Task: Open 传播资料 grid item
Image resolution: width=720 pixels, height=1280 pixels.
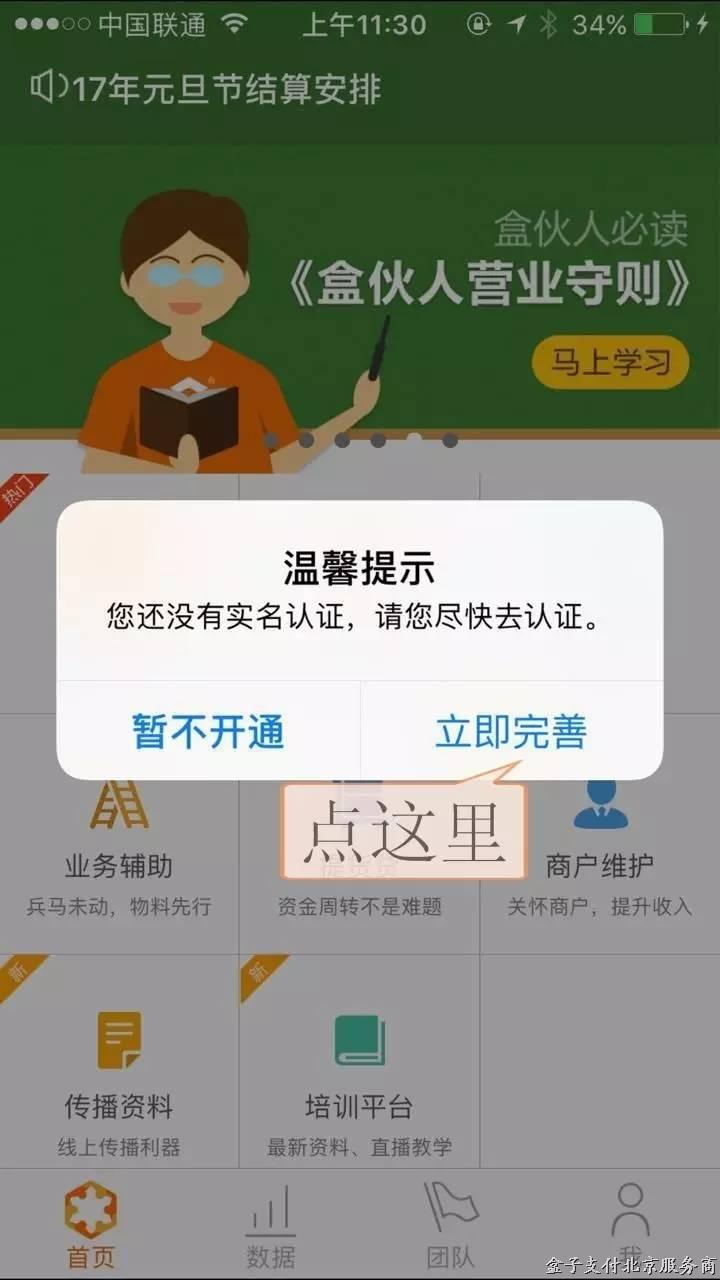Action: coord(119,1075)
